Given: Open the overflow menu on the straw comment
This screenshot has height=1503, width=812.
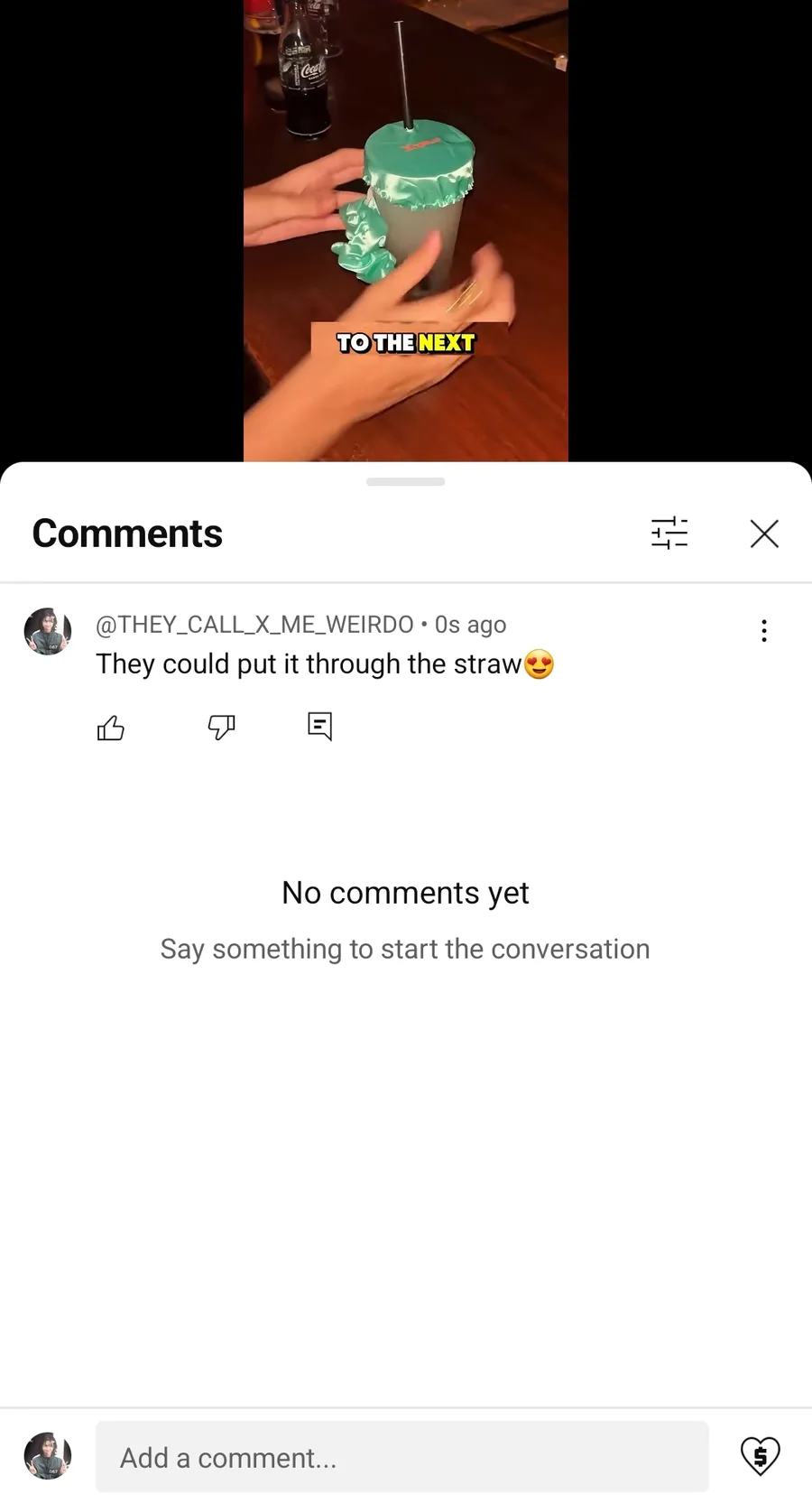Looking at the screenshot, I should [764, 630].
